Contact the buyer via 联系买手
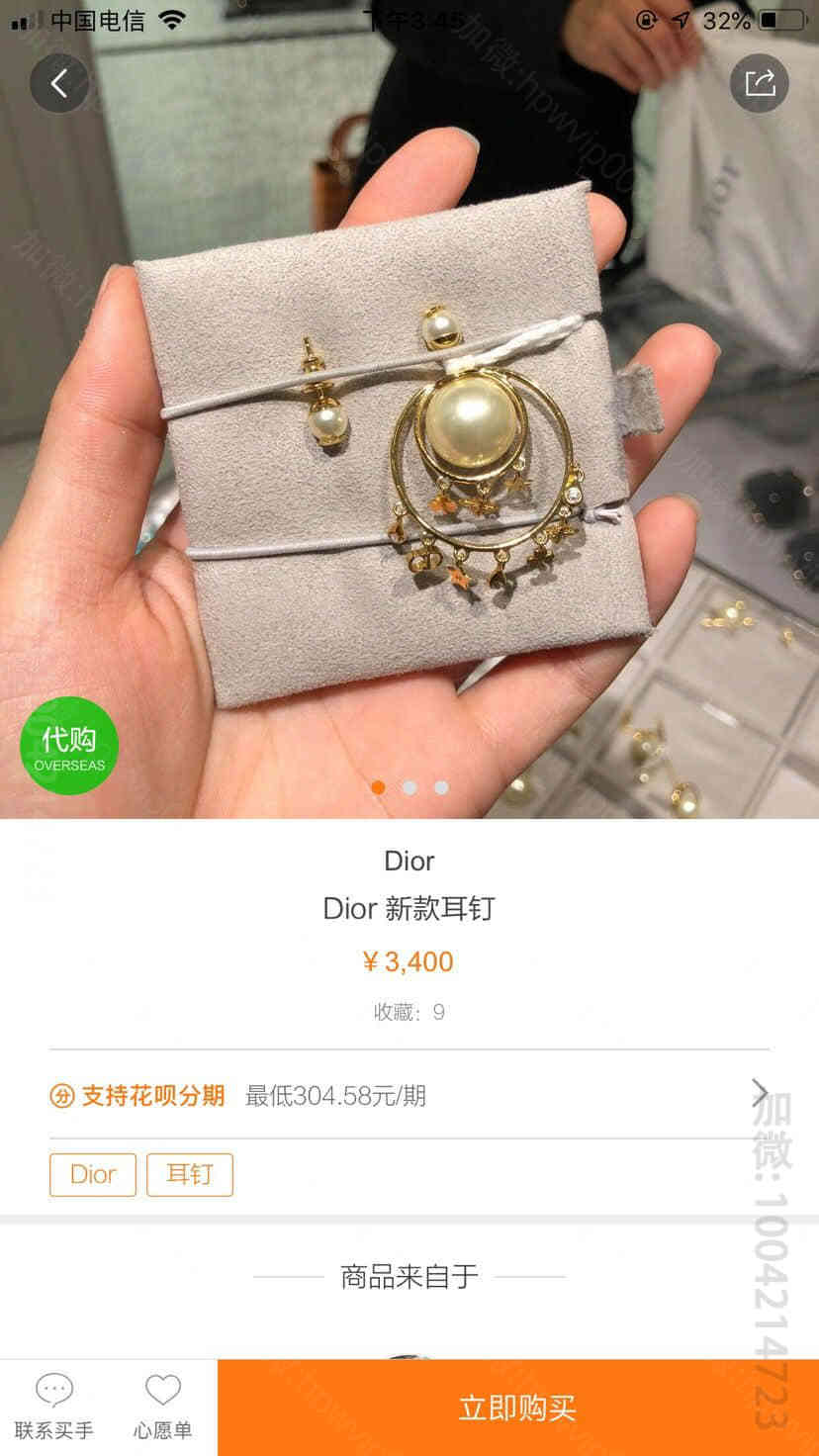The width and height of the screenshot is (819, 1456). [54, 1407]
